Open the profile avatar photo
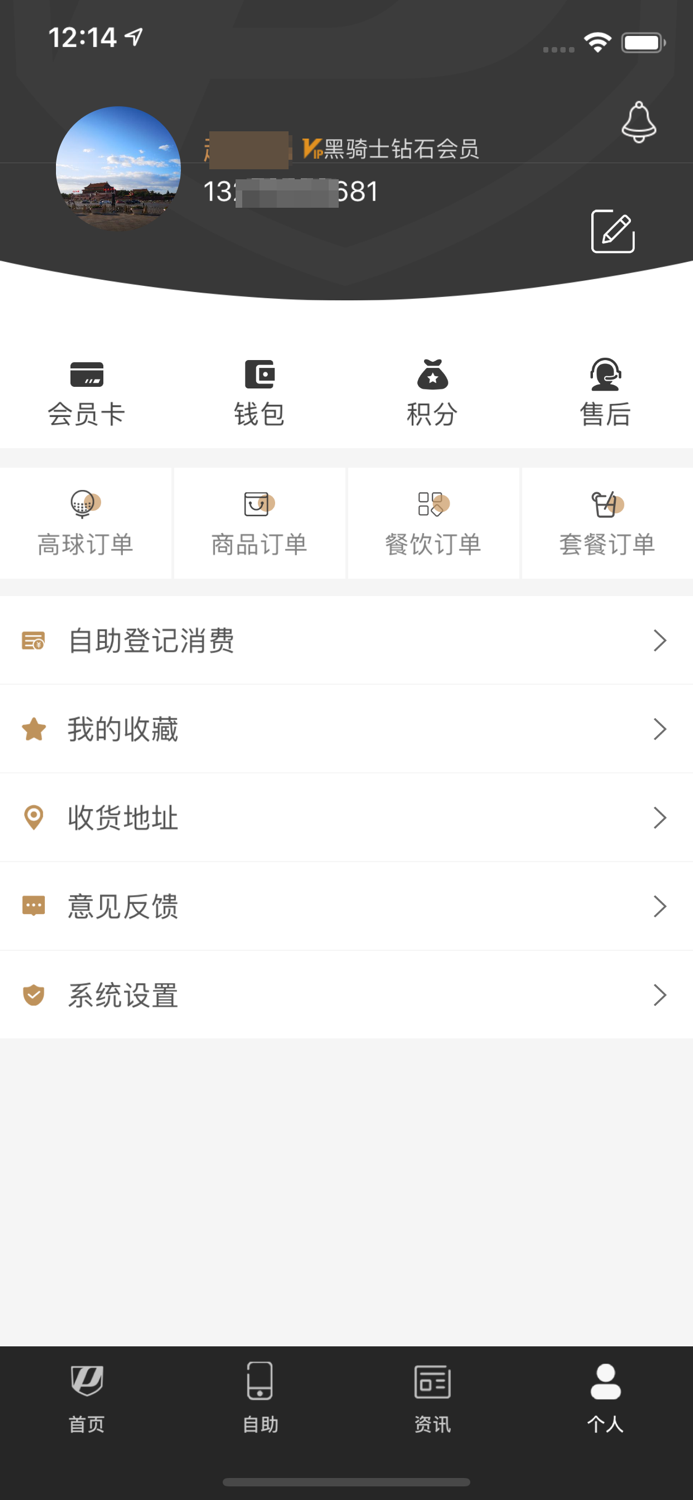This screenshot has width=693, height=1500. click(x=118, y=169)
